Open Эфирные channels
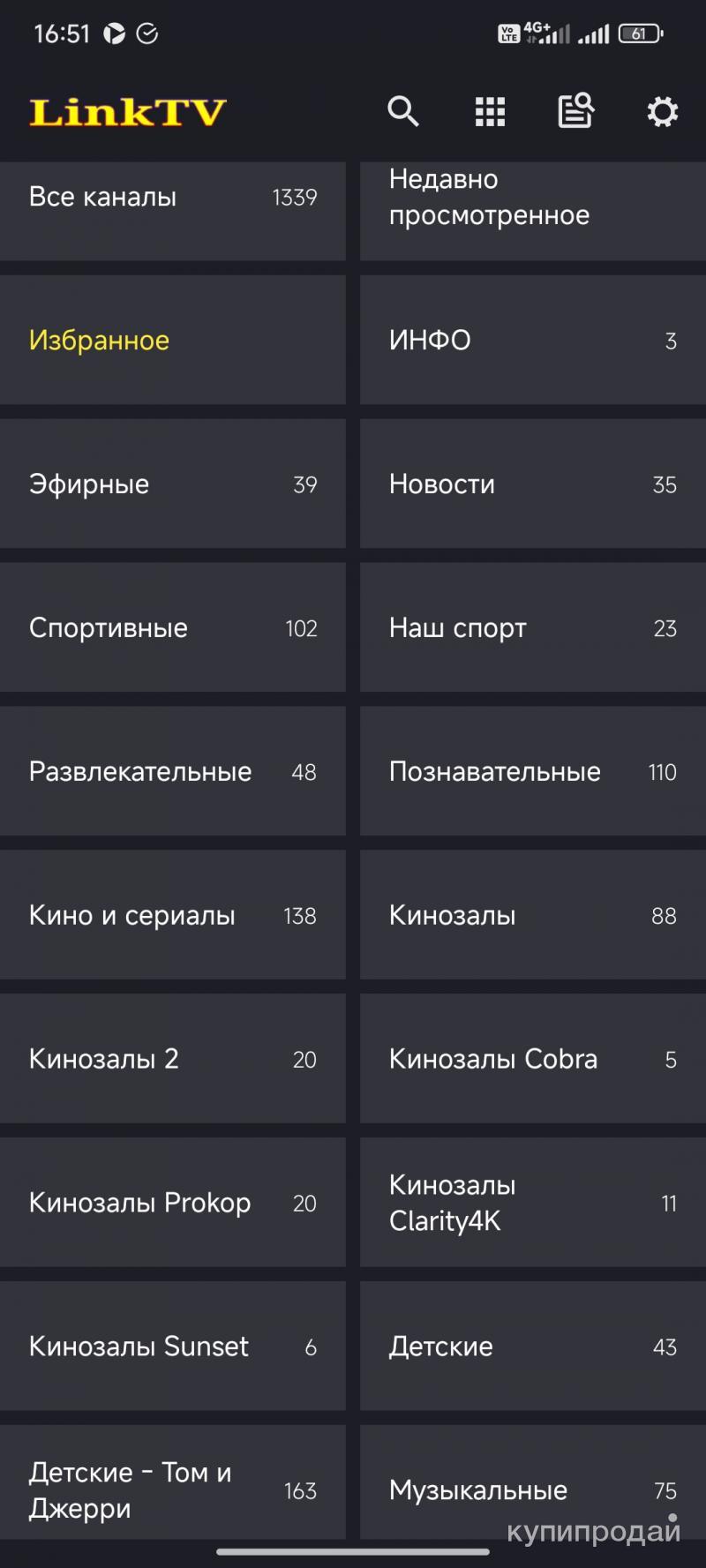 click(172, 484)
